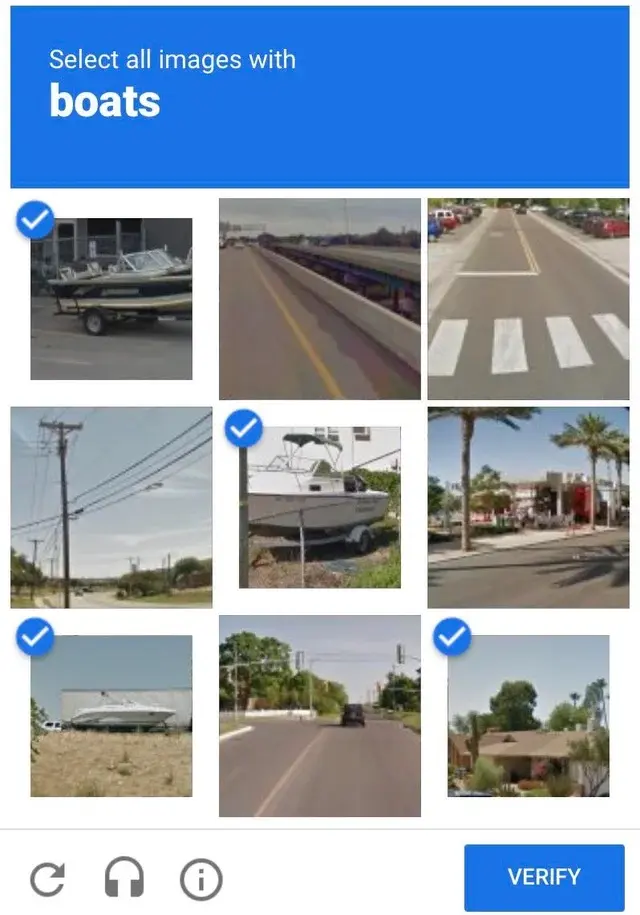The width and height of the screenshot is (640, 915).
Task: Reload a new challenge with the refresh icon
Action: pyautogui.click(x=47, y=879)
